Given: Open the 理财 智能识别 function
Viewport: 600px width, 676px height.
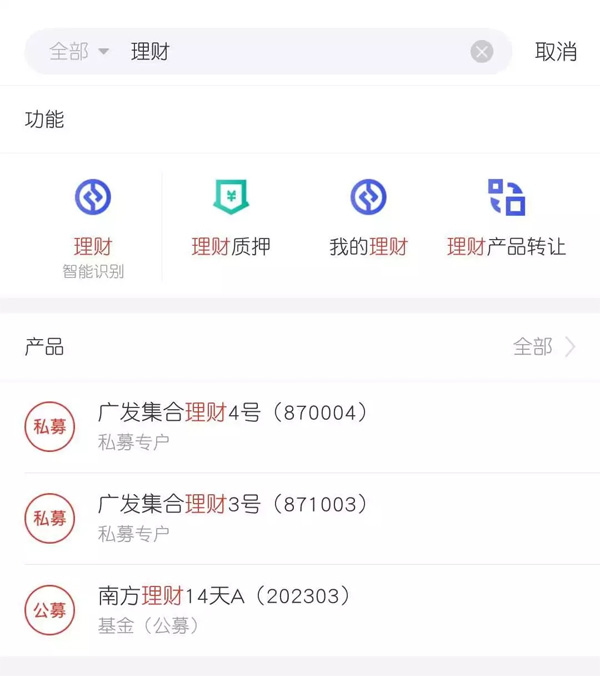Looking at the screenshot, I should tap(93, 225).
